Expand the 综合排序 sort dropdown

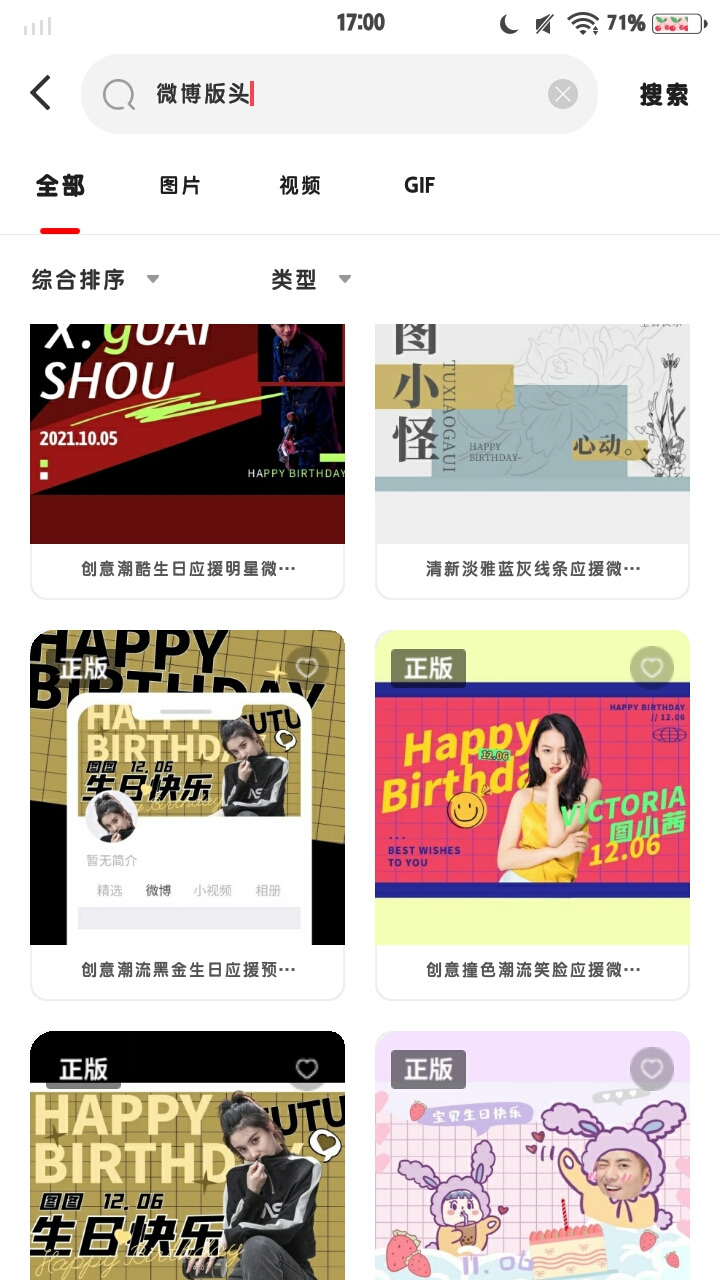click(95, 279)
